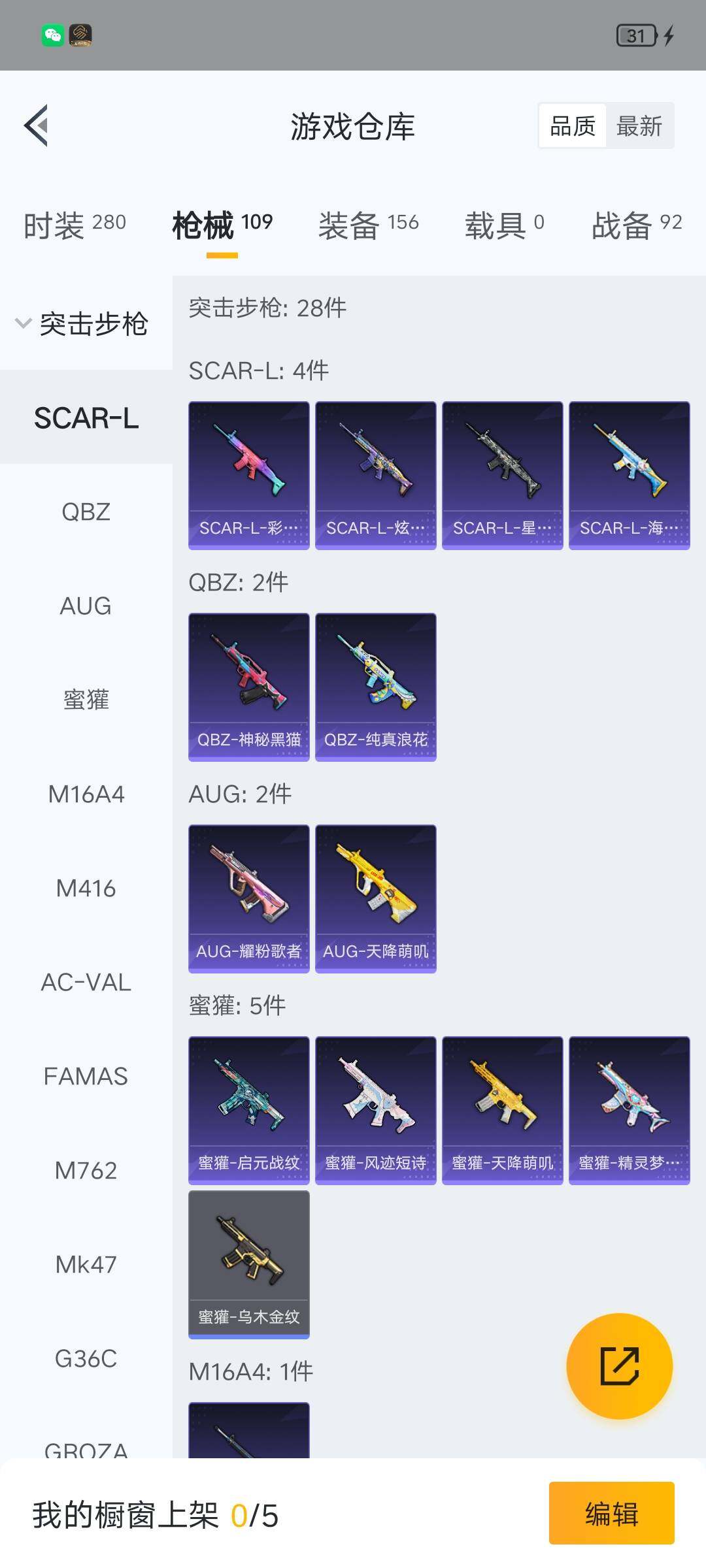View the 蜜獾-启元战纹 skin
Viewport: 706px width, 1568px height.
(249, 1110)
